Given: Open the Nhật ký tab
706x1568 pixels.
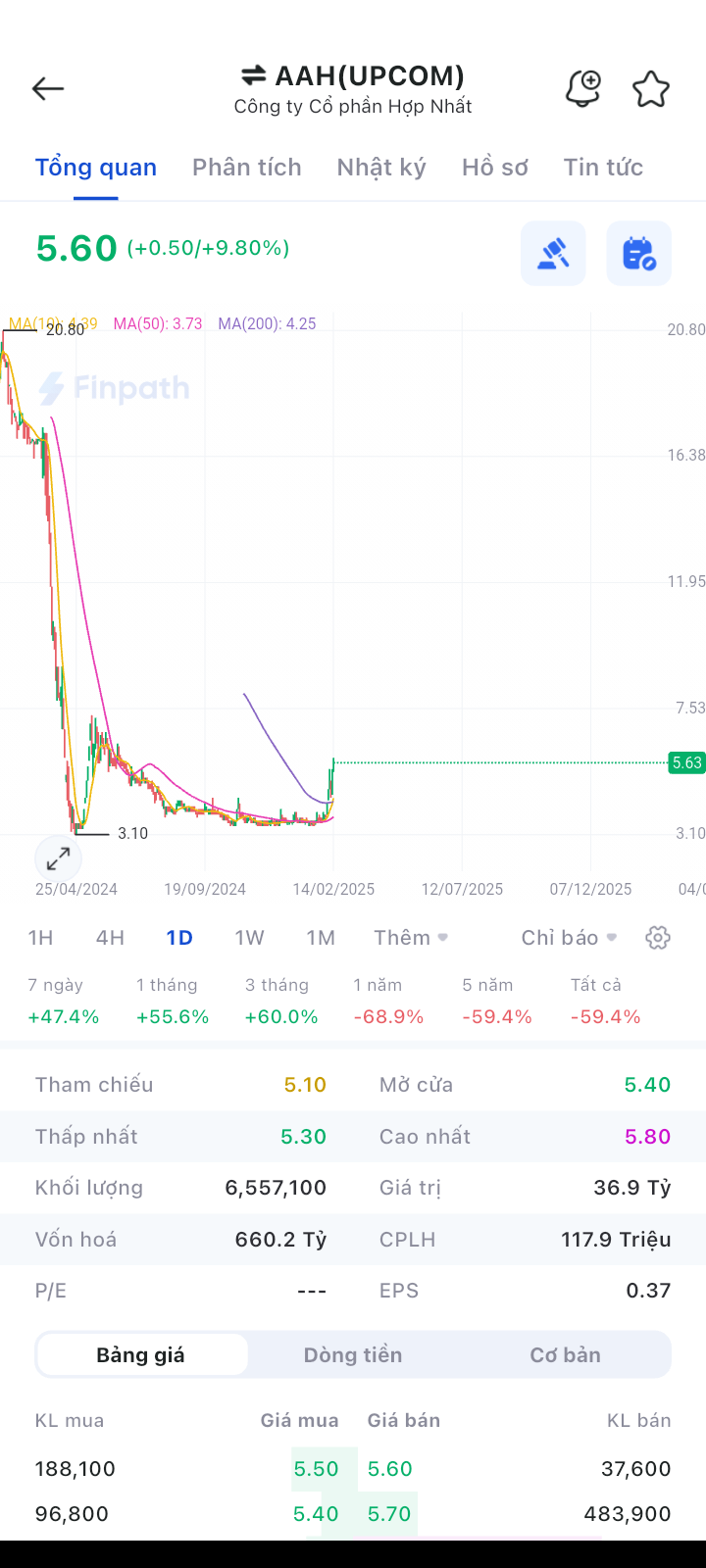Looking at the screenshot, I should (x=381, y=168).
